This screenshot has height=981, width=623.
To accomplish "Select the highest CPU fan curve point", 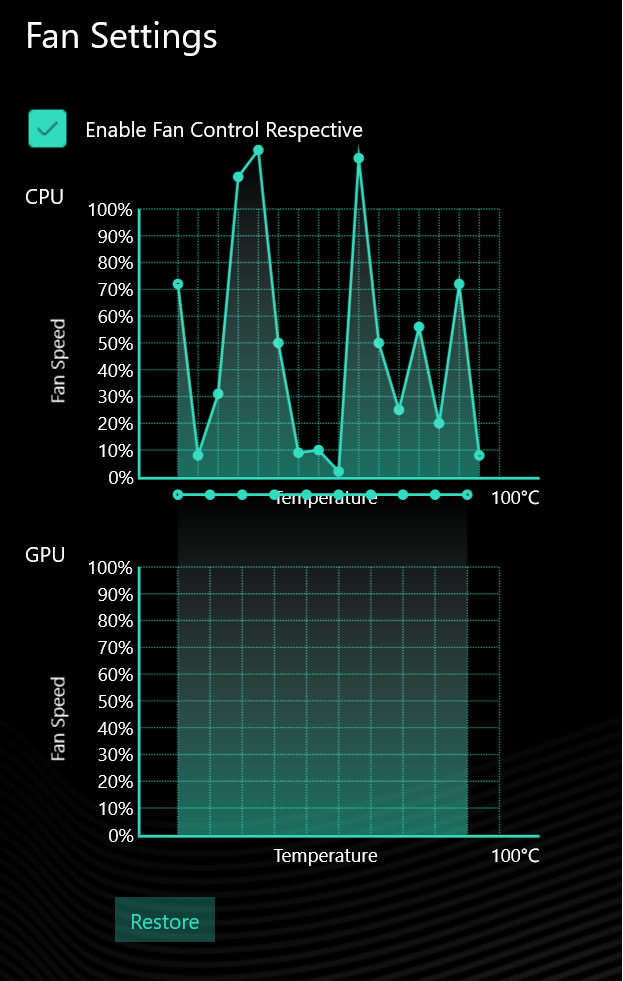I will tap(258, 150).
